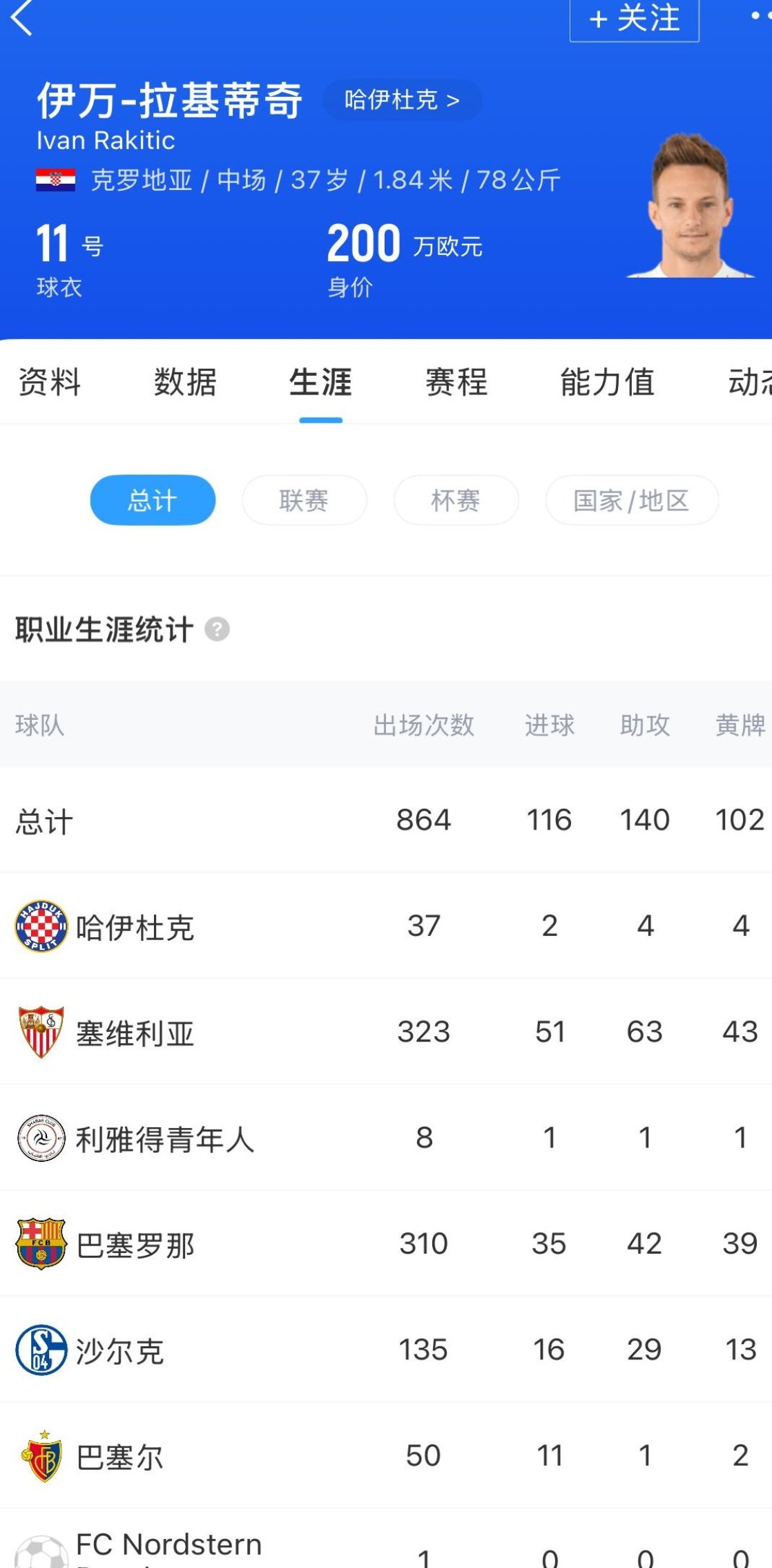Open the 能力值 tab
772x1568 pixels.
coord(608,382)
